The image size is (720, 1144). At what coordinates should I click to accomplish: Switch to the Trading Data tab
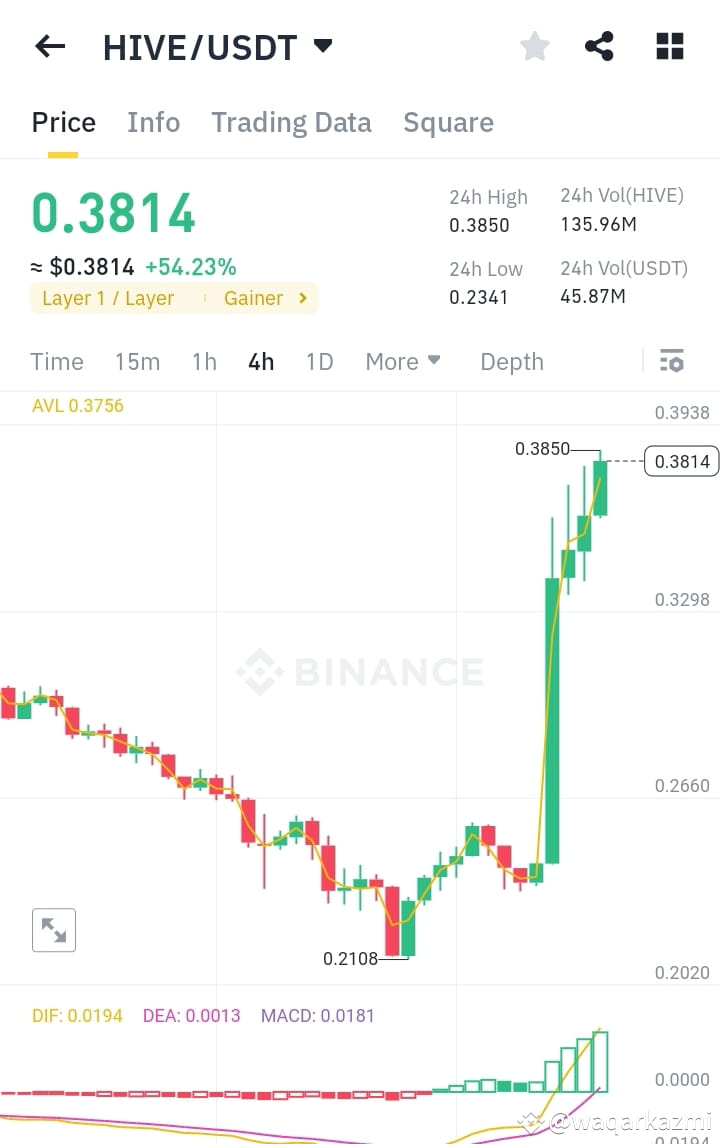click(291, 122)
